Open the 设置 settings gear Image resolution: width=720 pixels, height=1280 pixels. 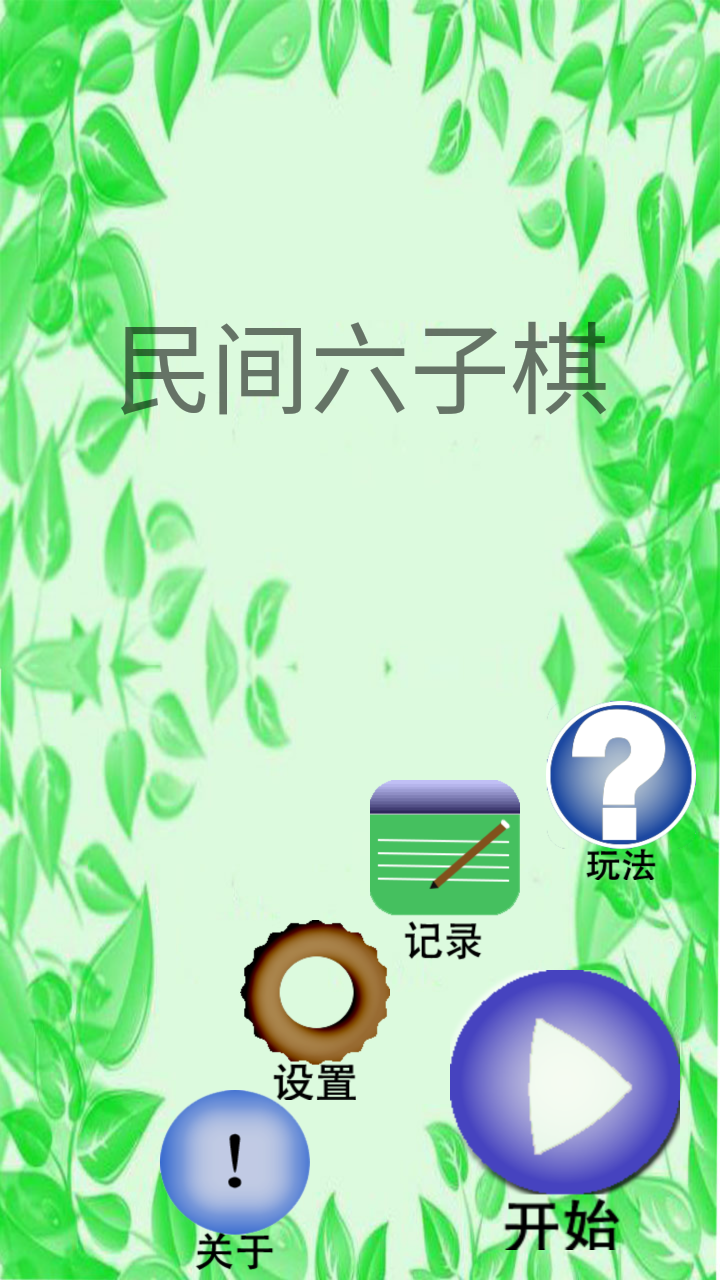tap(315, 990)
